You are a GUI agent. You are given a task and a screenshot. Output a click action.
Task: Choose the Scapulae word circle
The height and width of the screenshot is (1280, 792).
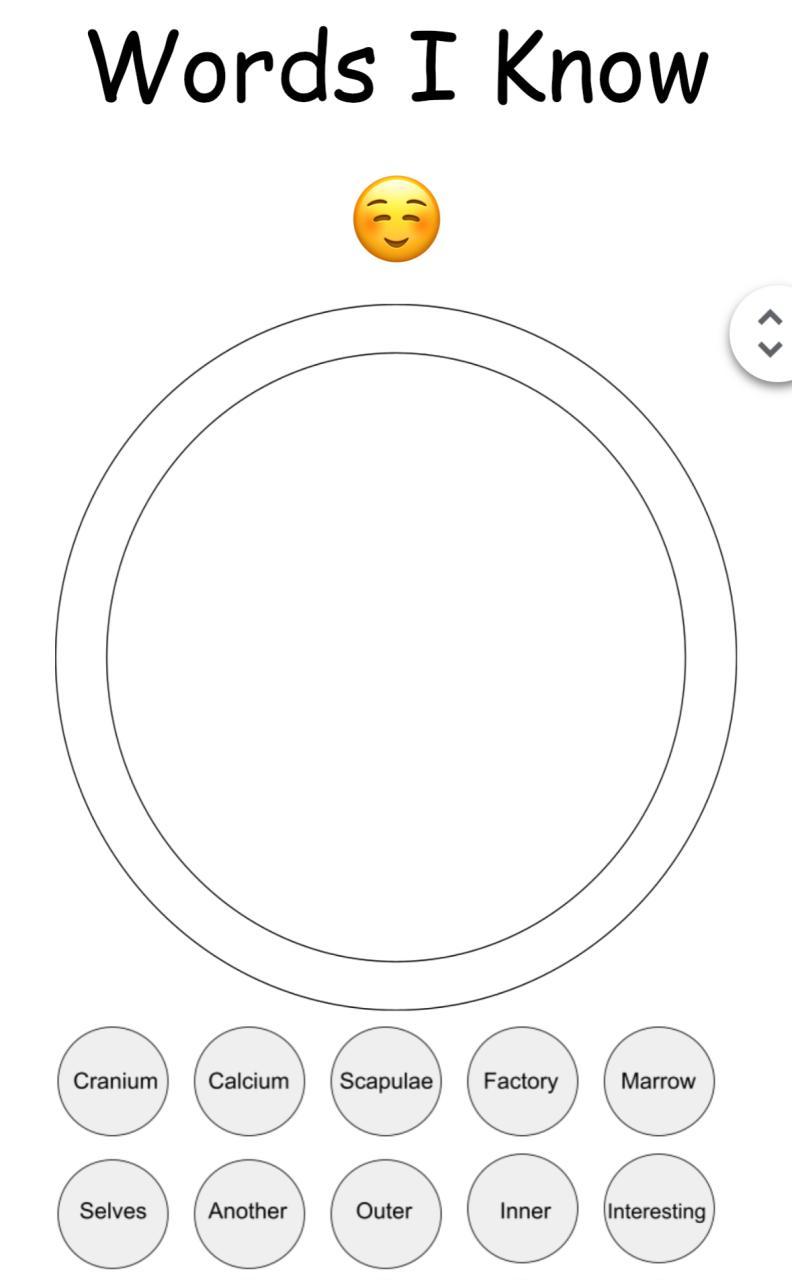[x=386, y=1081]
